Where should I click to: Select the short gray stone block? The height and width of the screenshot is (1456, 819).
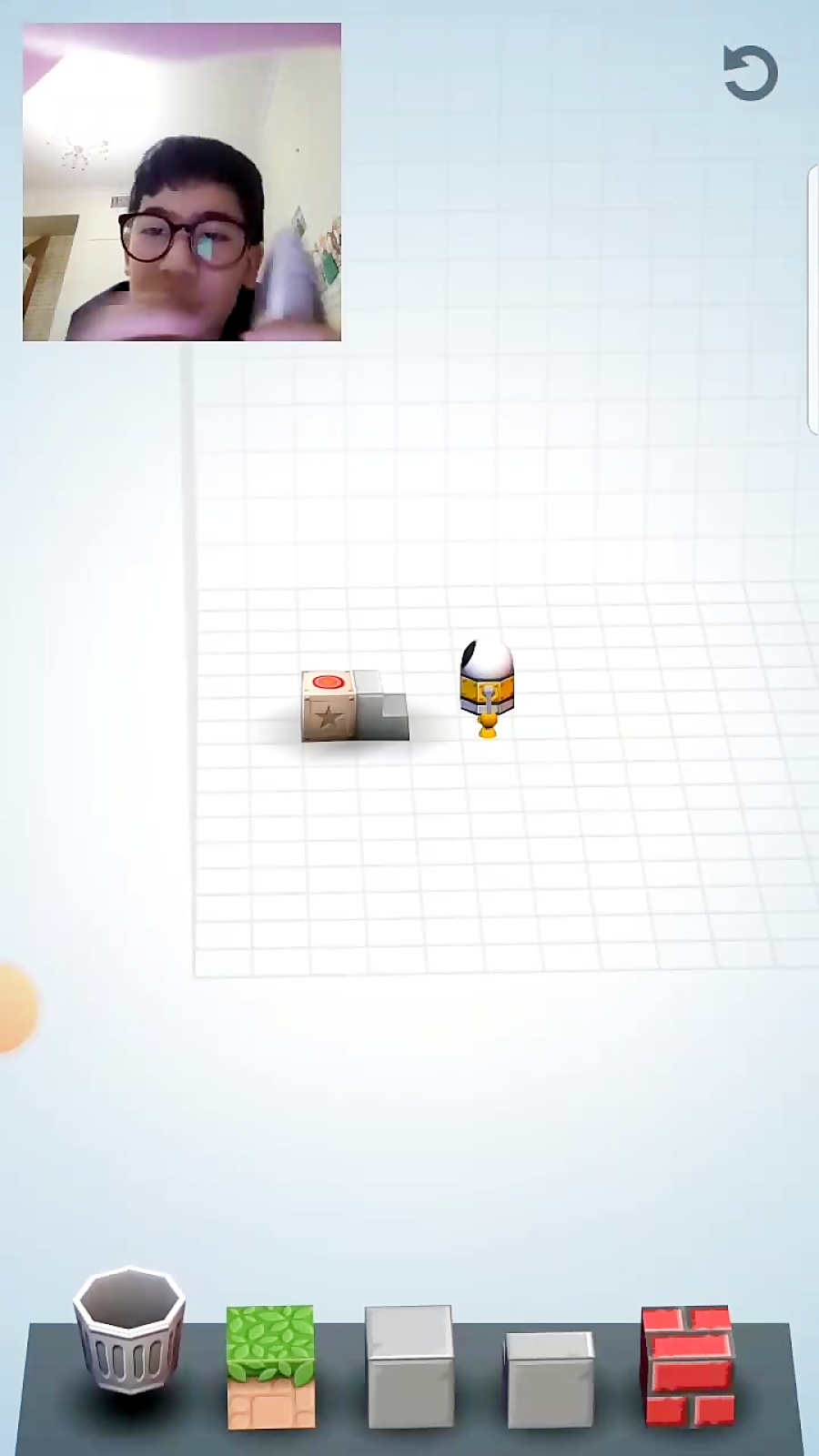(x=549, y=1378)
